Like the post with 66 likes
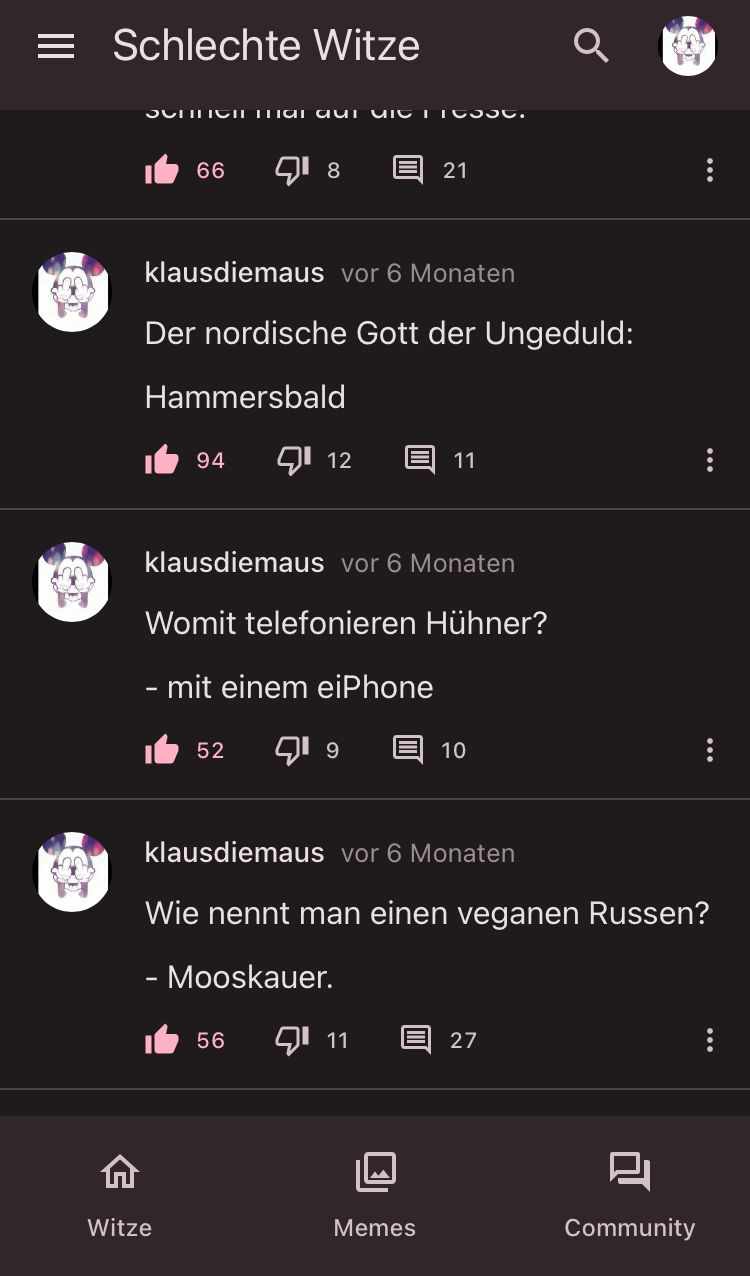The height and width of the screenshot is (1276, 750). tap(162, 170)
